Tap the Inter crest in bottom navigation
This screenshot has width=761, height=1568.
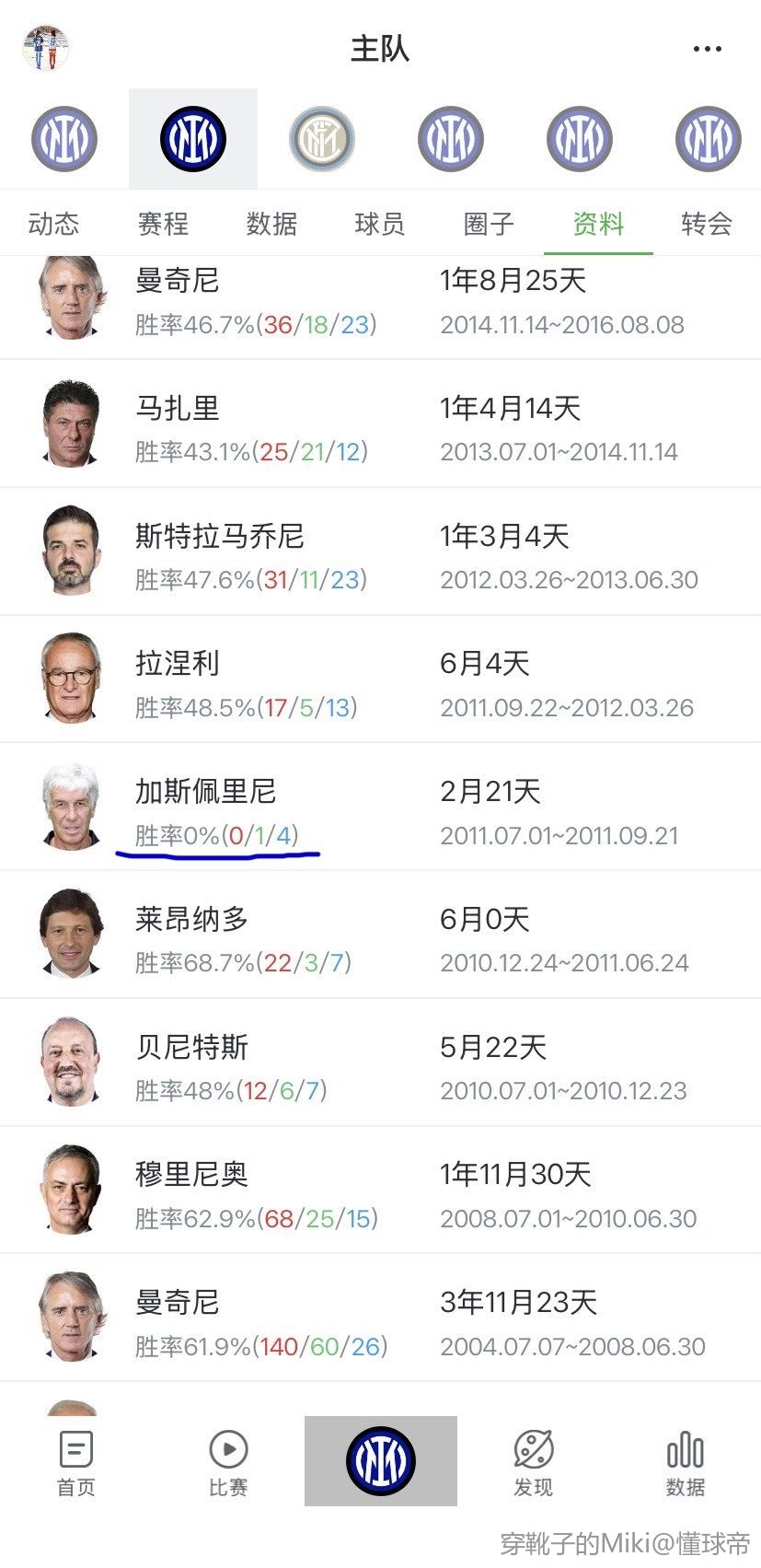coord(381,1461)
